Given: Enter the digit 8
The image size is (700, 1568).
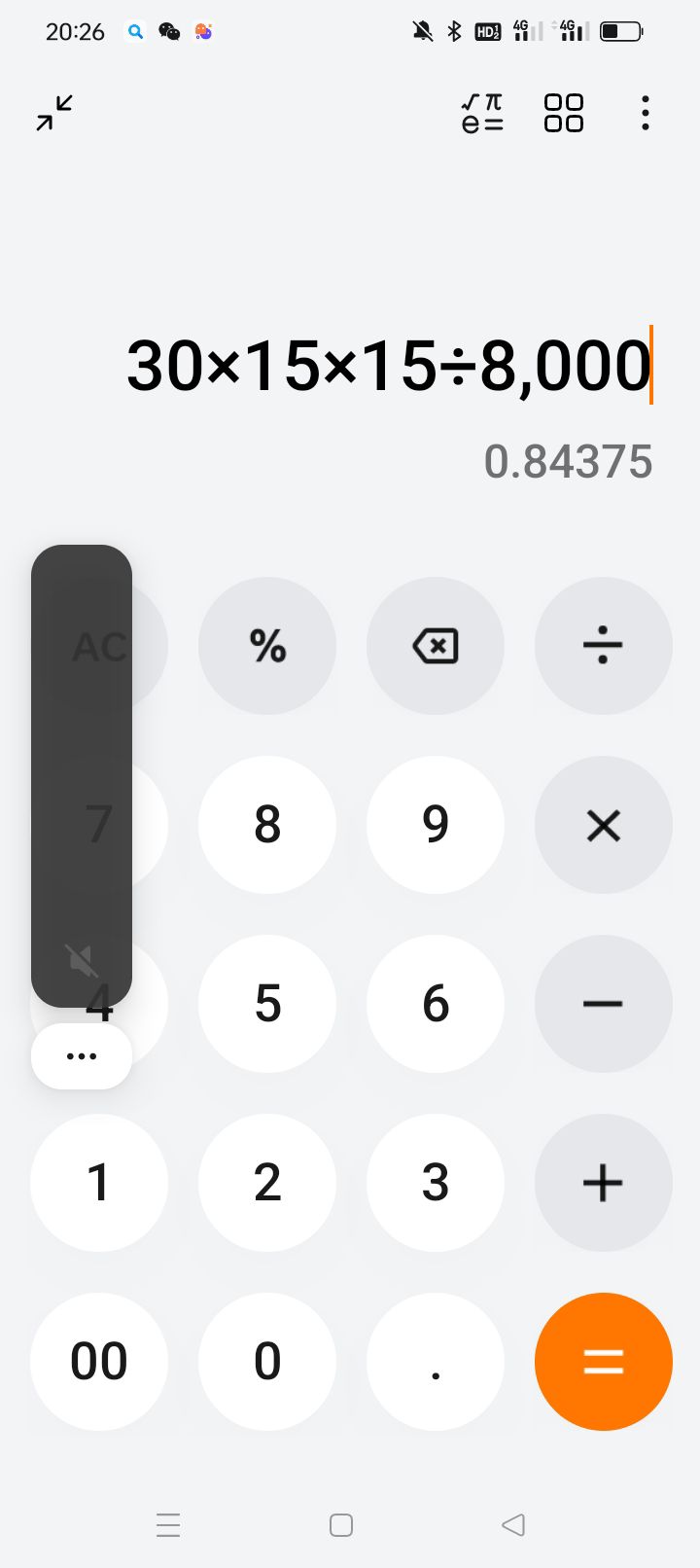Looking at the screenshot, I should pos(267,825).
